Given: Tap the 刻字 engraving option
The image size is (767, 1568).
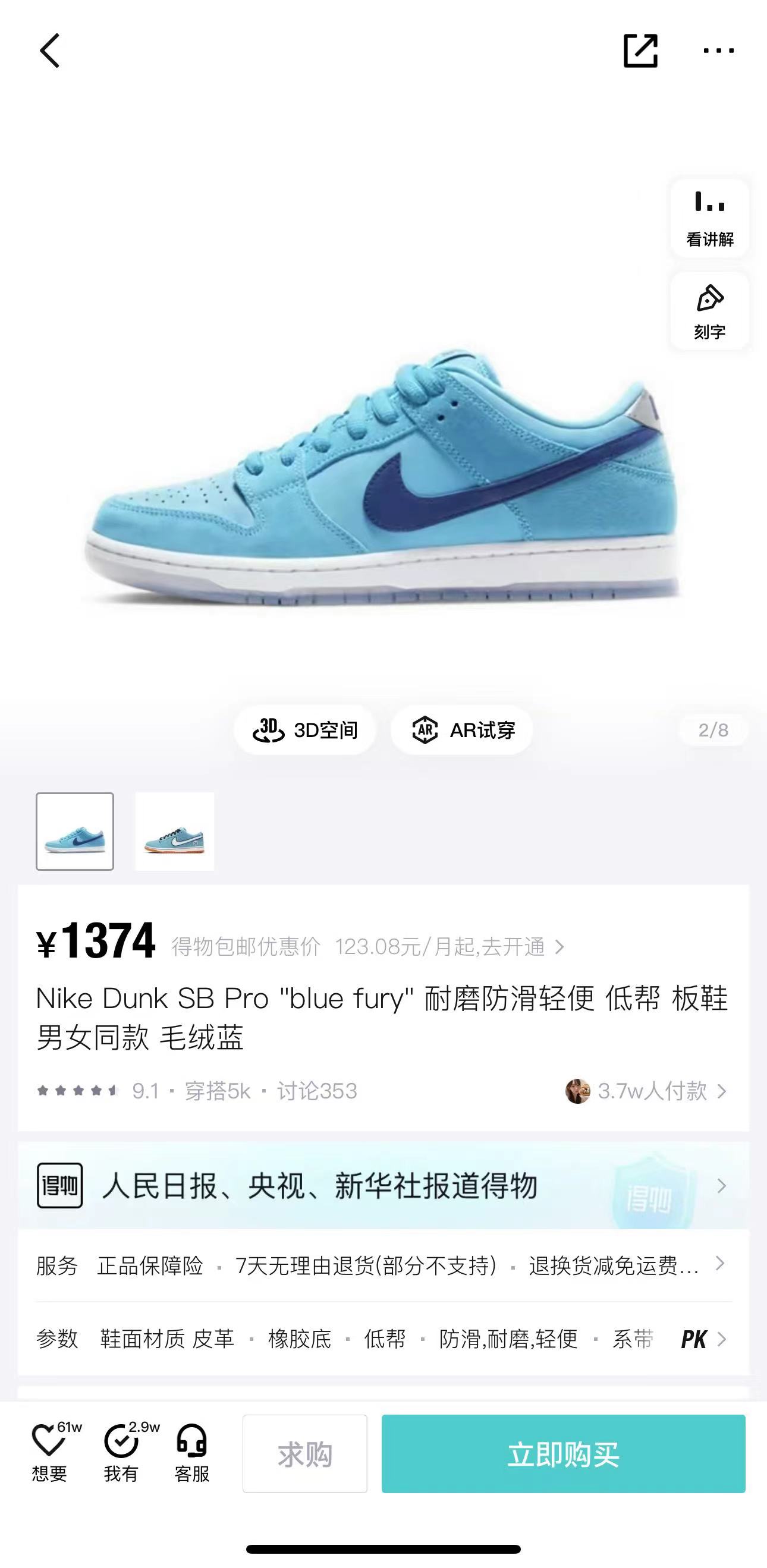Looking at the screenshot, I should pos(710,311).
